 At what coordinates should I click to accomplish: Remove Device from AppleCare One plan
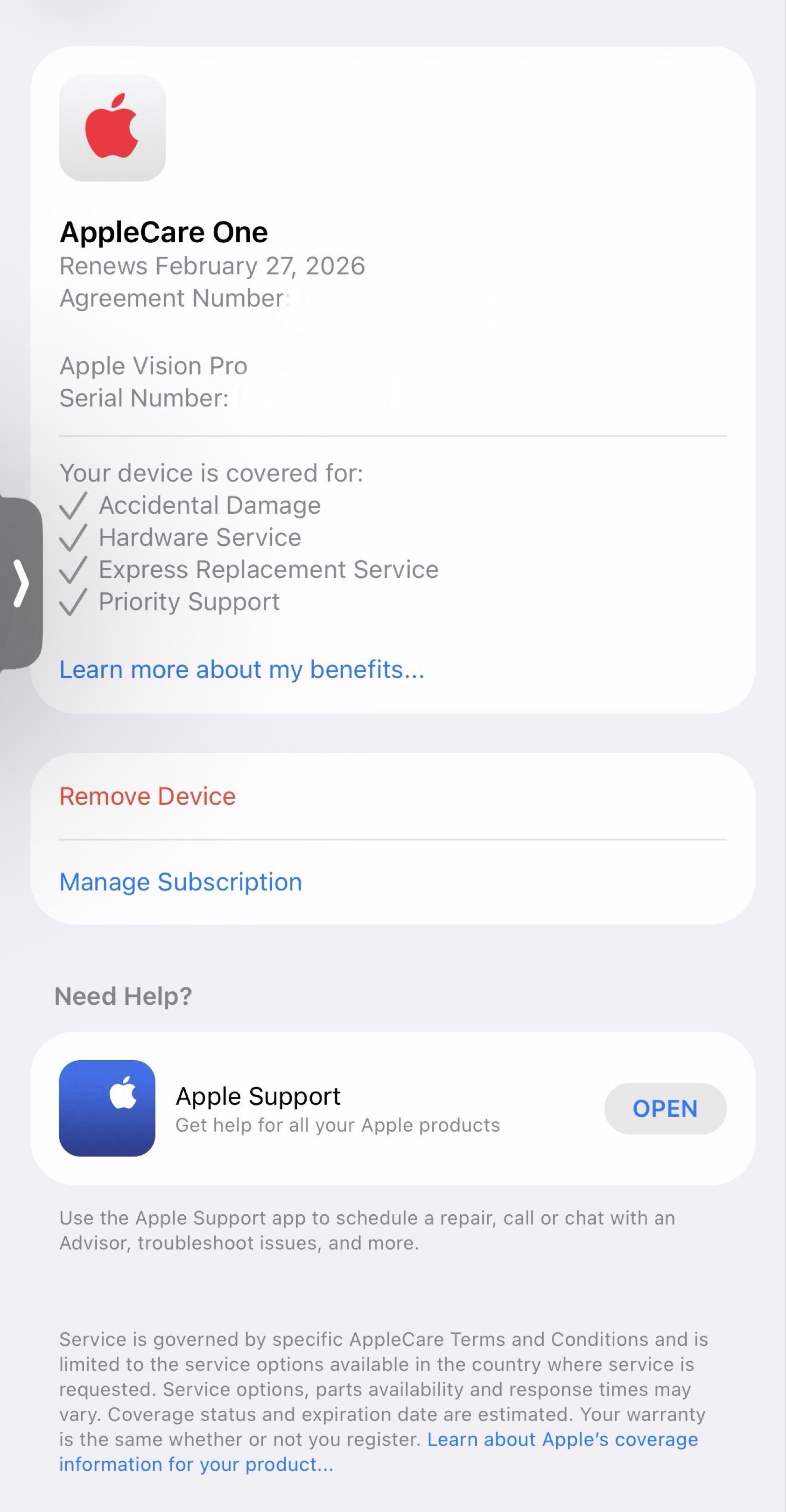click(147, 797)
